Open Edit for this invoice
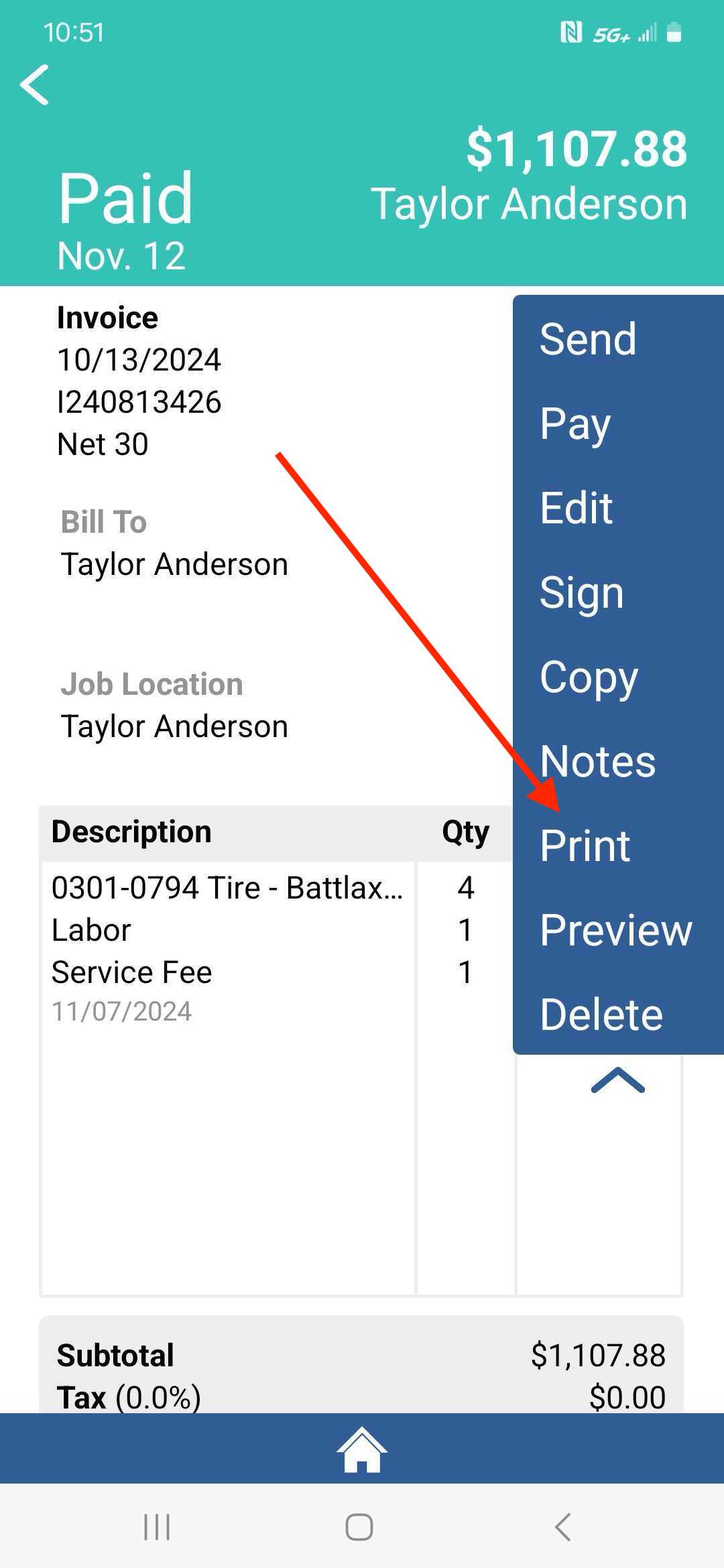Viewport: 724px width, 1568px height. [x=577, y=508]
